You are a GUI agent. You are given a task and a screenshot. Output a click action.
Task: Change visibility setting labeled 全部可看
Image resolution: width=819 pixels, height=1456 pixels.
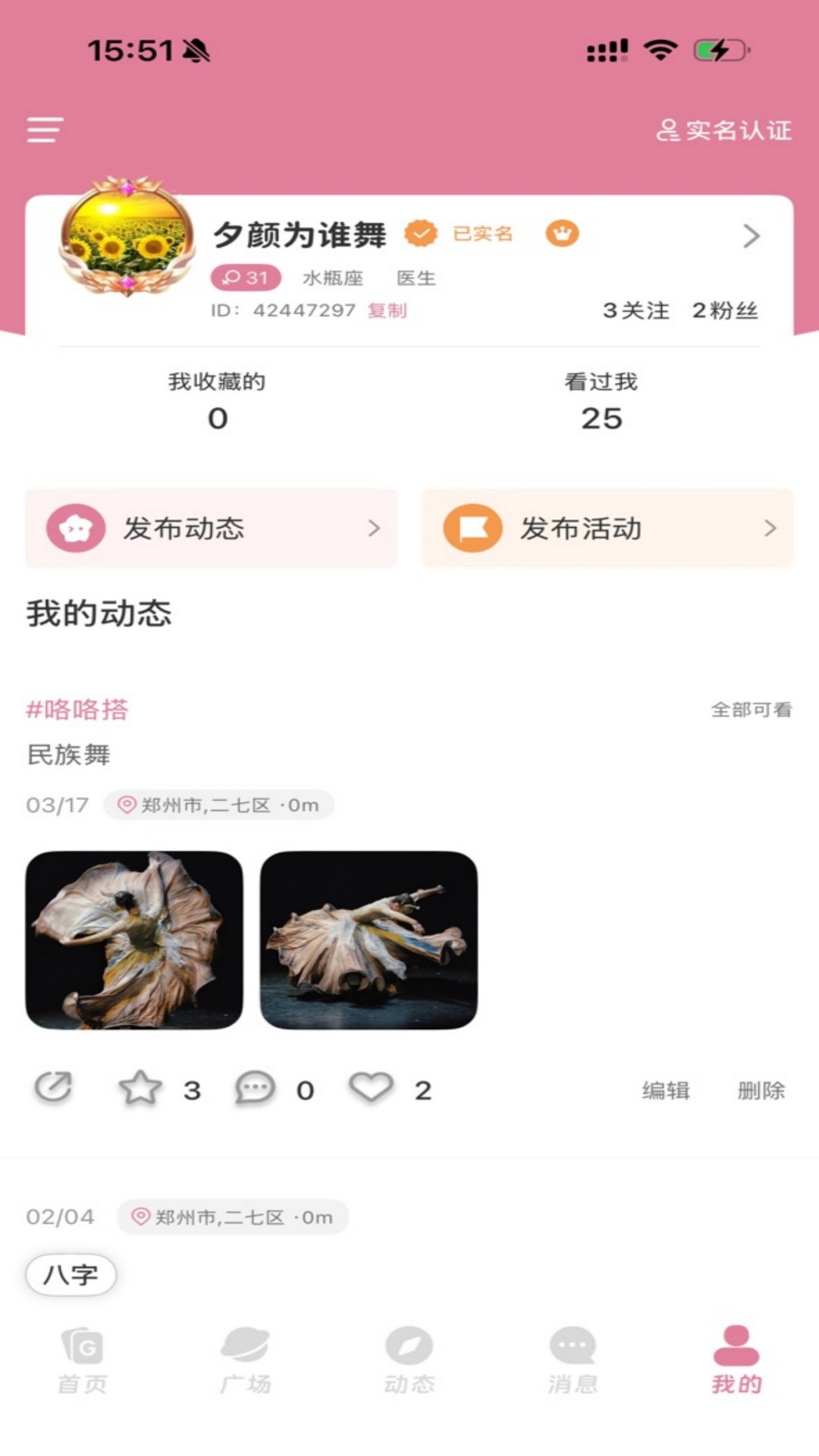pos(752,711)
